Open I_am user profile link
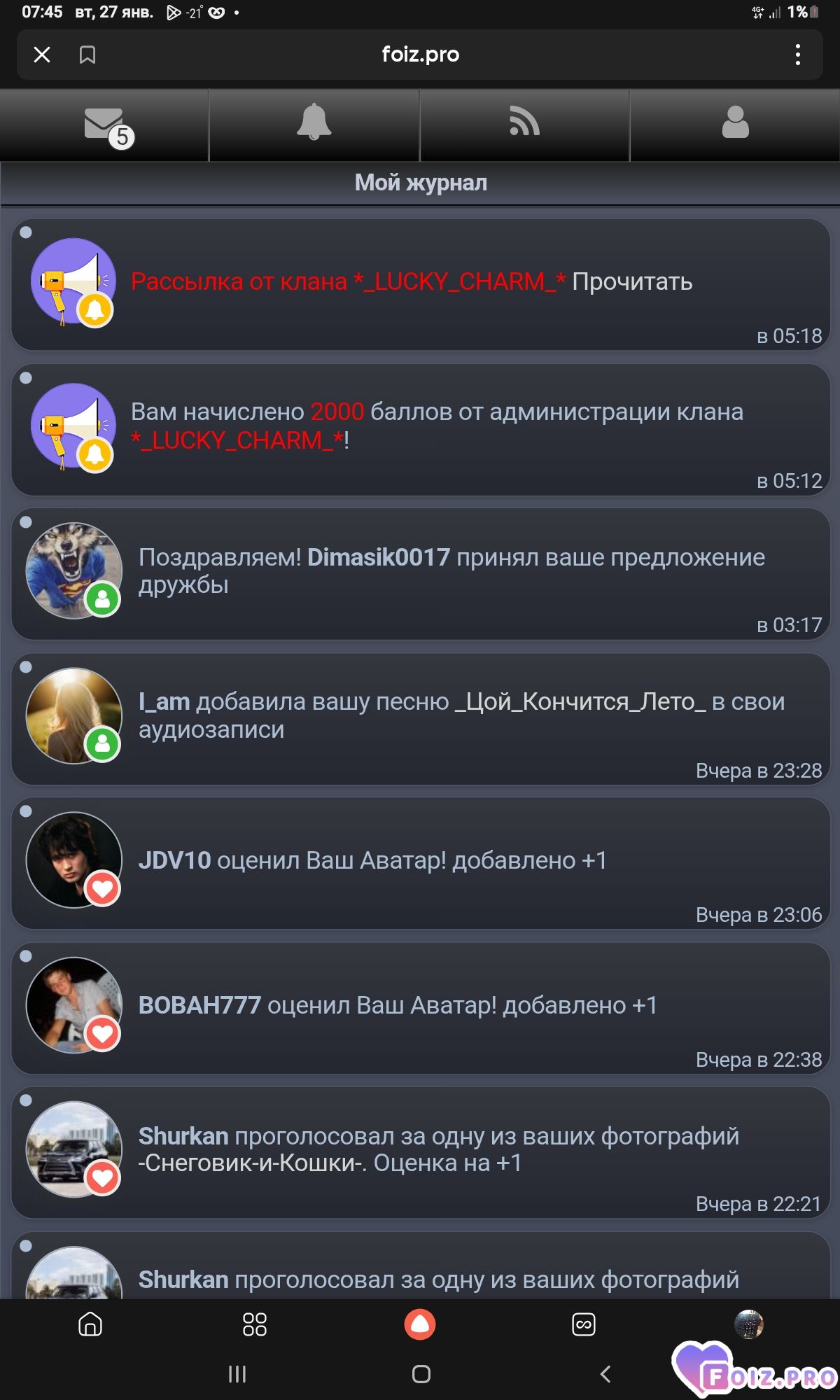Viewport: 840px width, 1400px height. coord(164,701)
